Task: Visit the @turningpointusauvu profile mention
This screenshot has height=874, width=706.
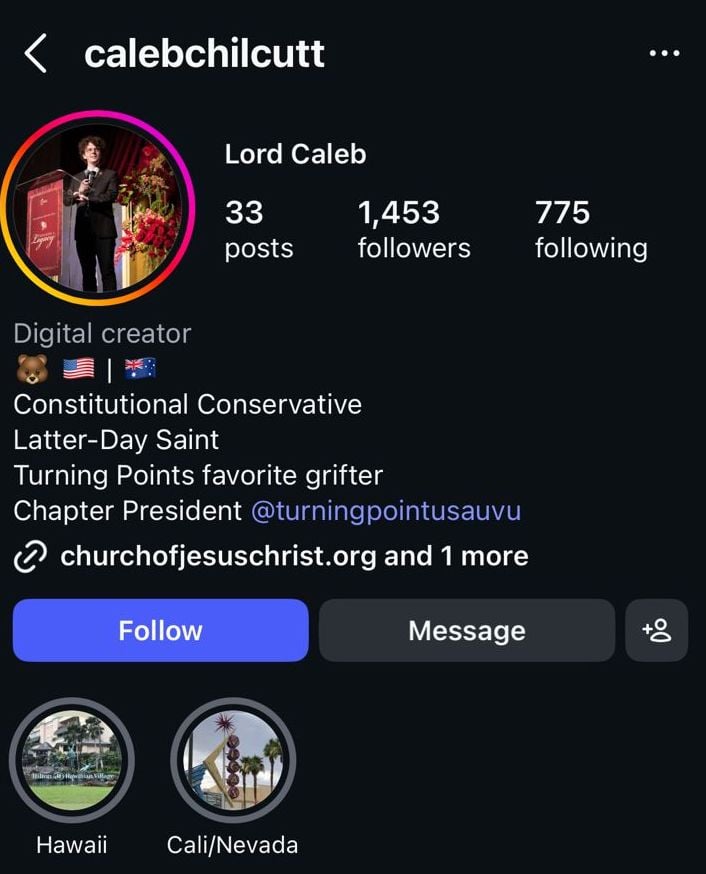Action: (385, 511)
